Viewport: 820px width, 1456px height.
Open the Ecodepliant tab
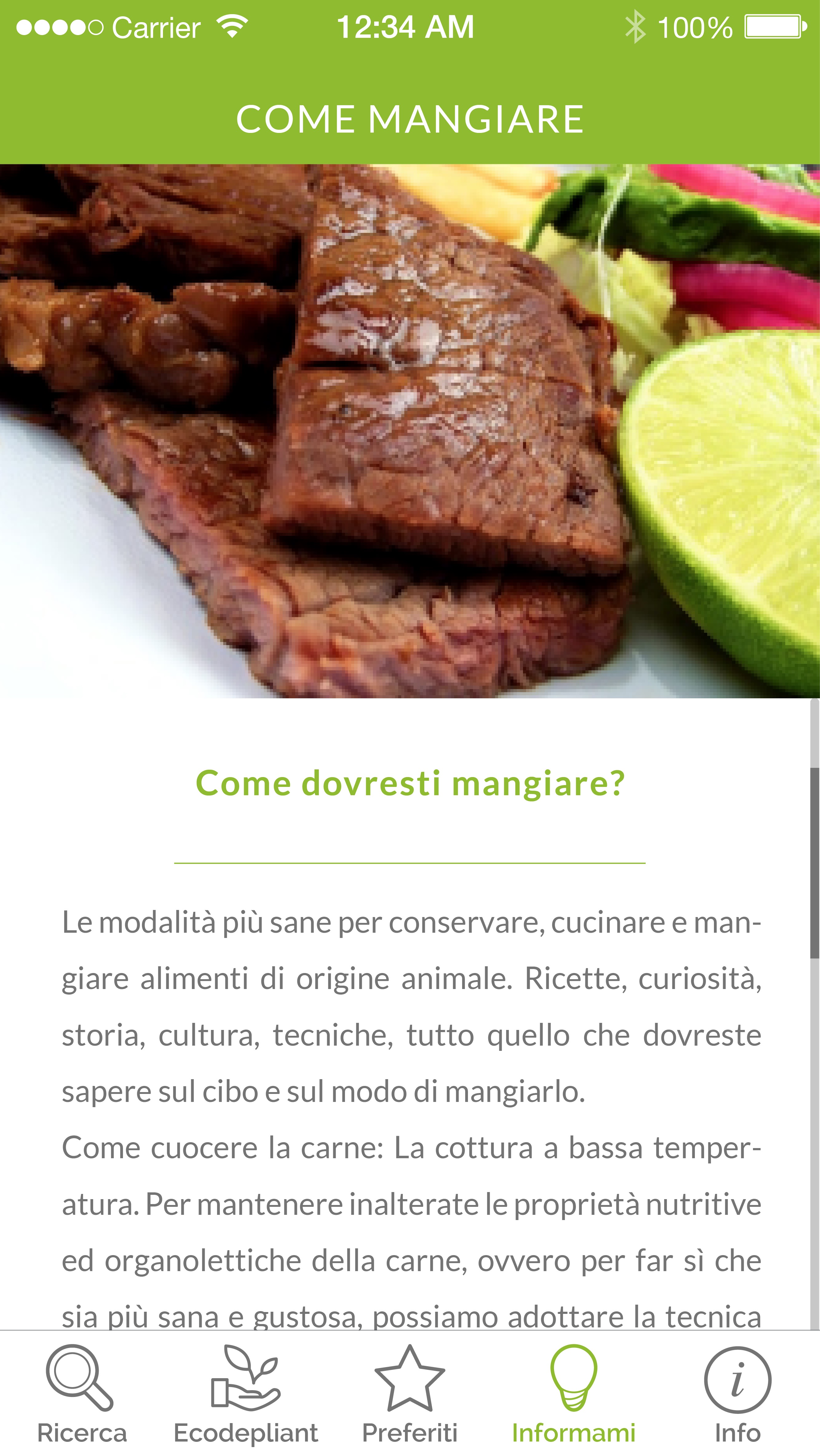246,1394
